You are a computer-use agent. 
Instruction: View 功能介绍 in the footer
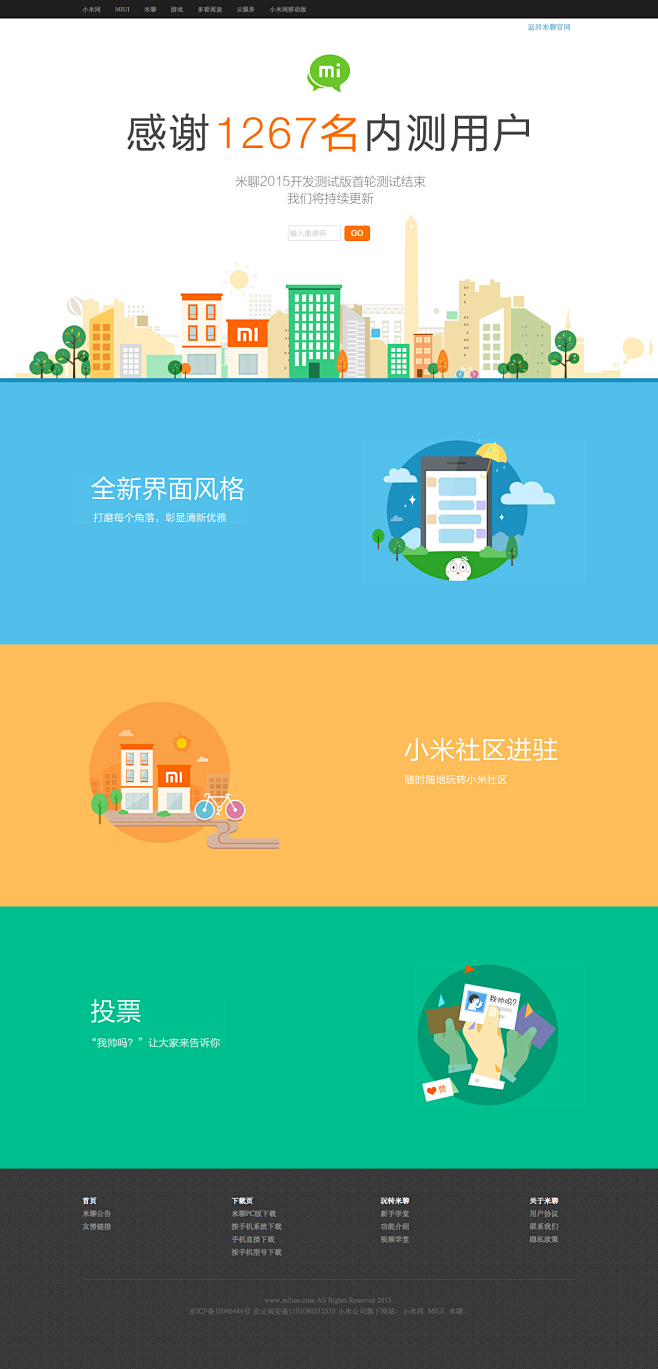[x=395, y=1227]
